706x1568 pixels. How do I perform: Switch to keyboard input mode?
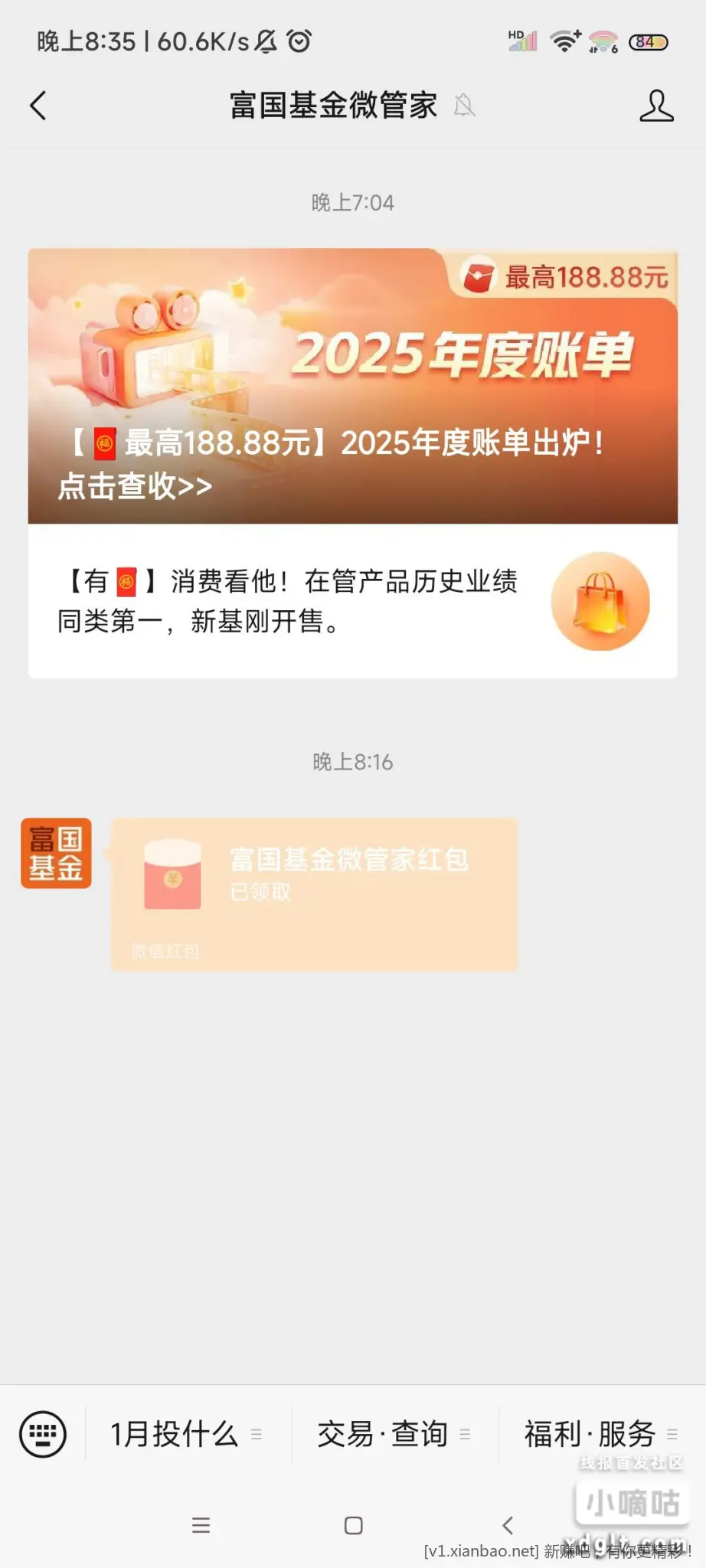(43, 1434)
